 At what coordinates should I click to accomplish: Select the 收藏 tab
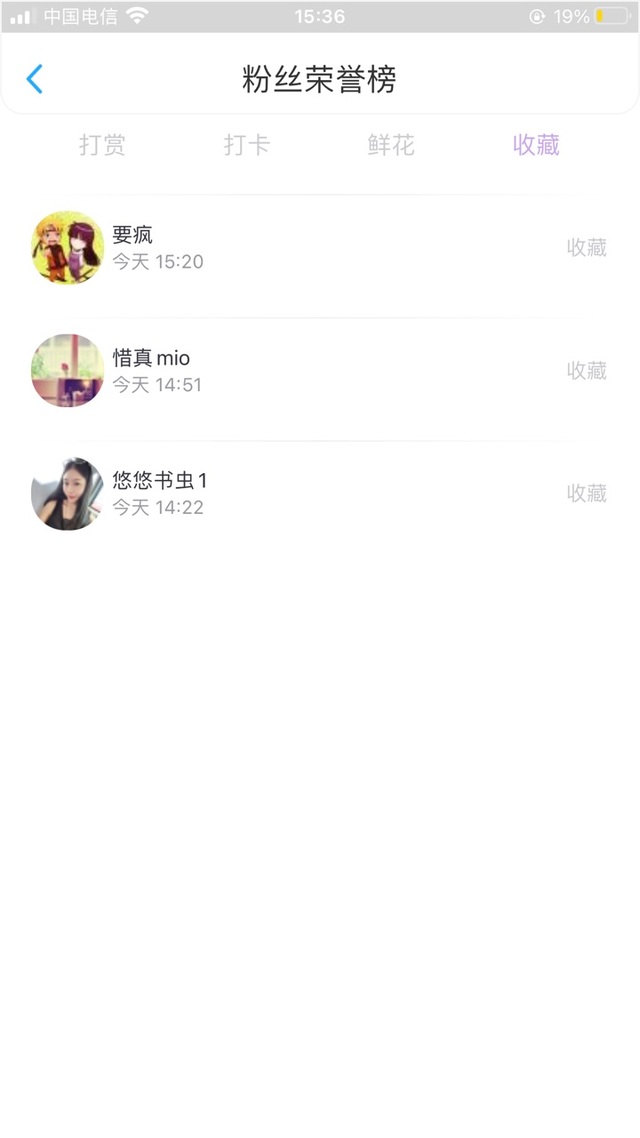(536, 145)
